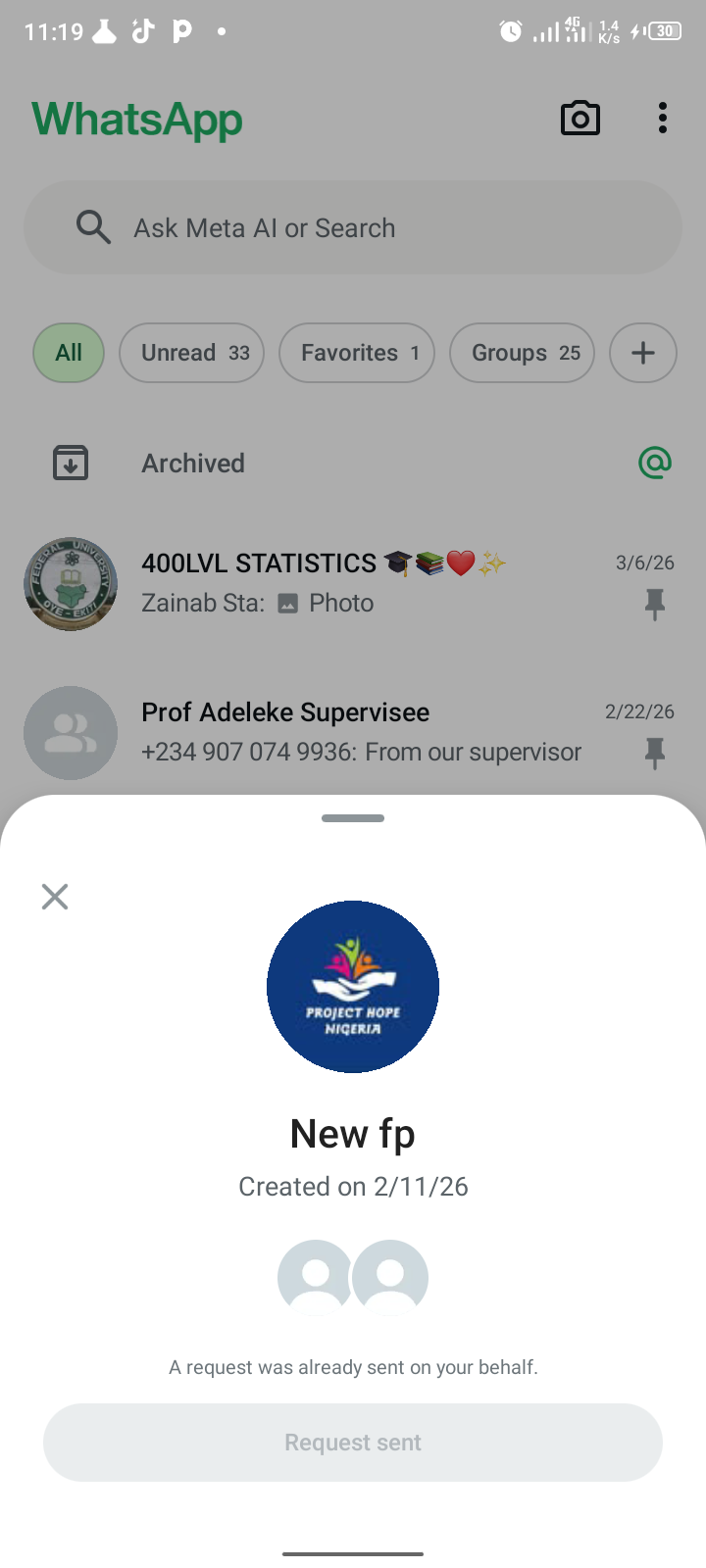Switch to the Groups filter chip
Image resolution: width=706 pixels, height=1568 pixels.
click(x=523, y=353)
